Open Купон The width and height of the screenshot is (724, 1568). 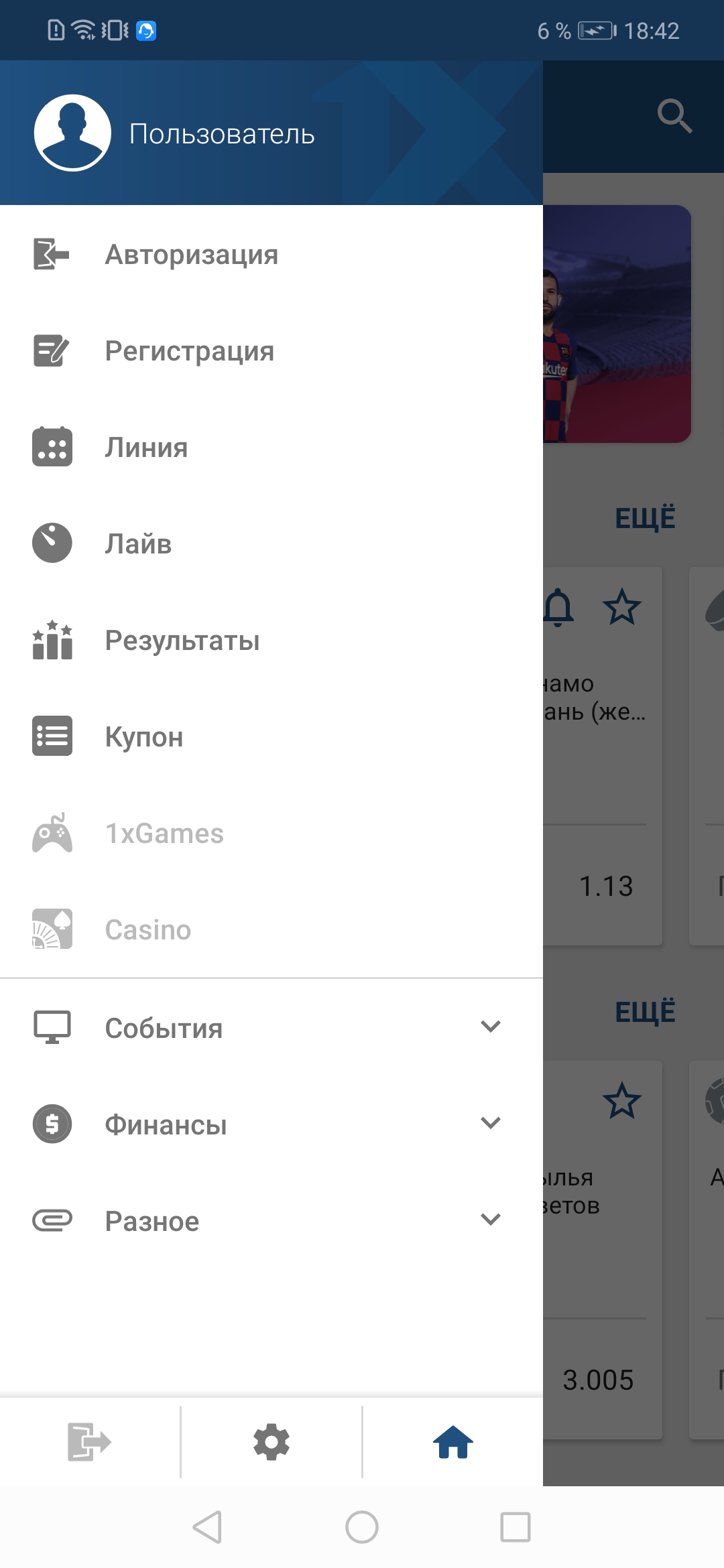271,736
